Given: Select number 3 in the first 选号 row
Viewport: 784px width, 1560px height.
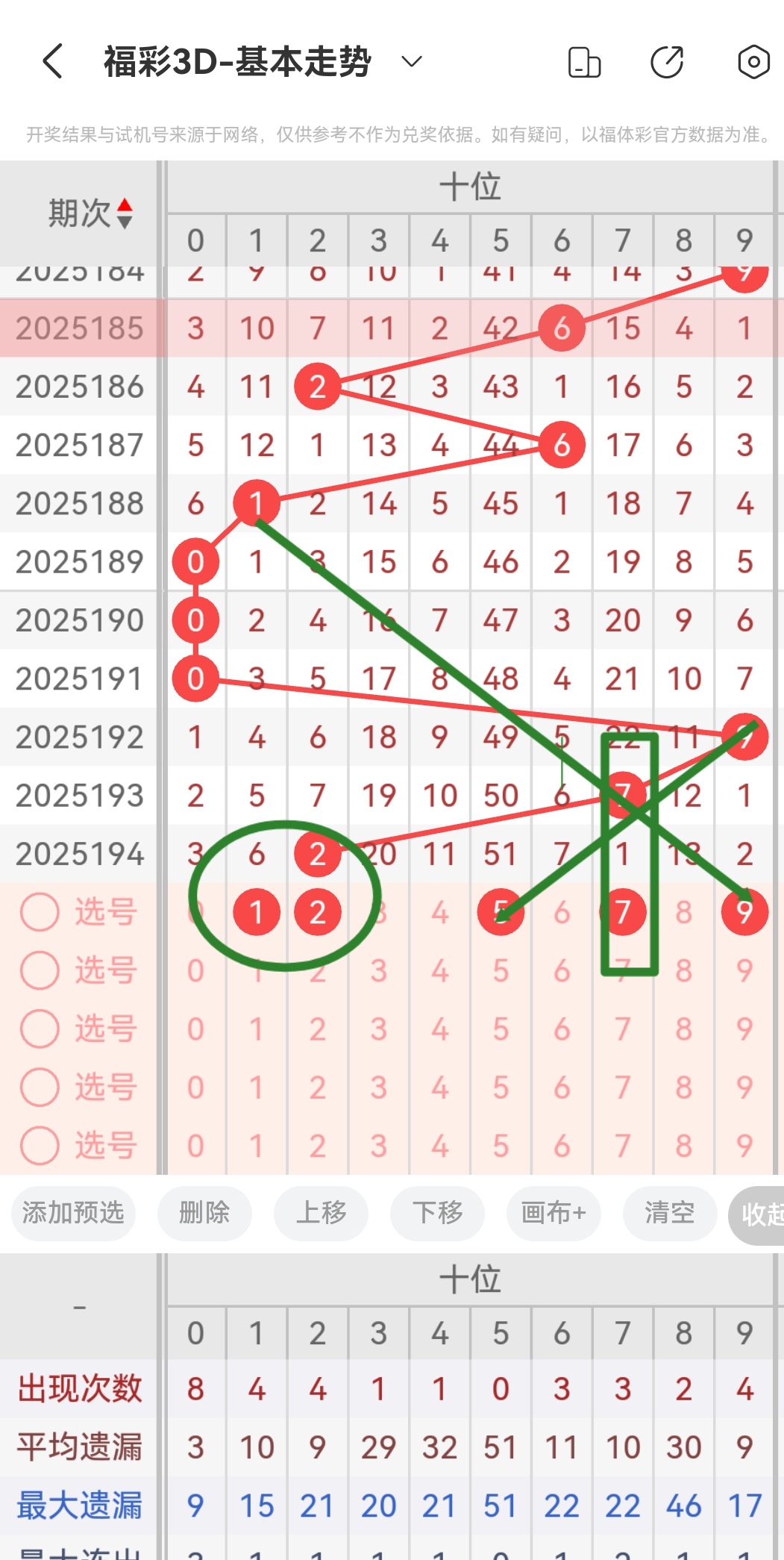Looking at the screenshot, I should tap(379, 912).
